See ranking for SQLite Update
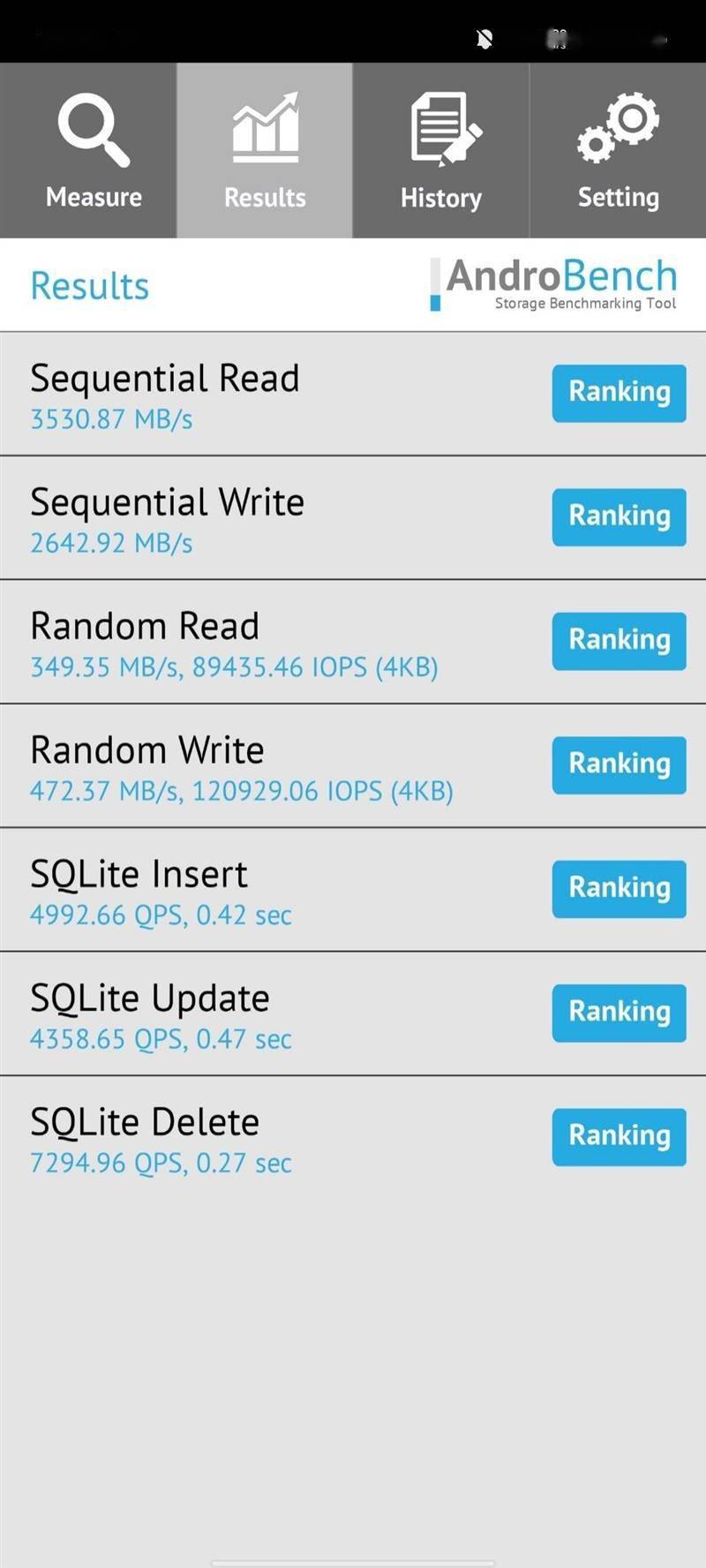 click(620, 1013)
